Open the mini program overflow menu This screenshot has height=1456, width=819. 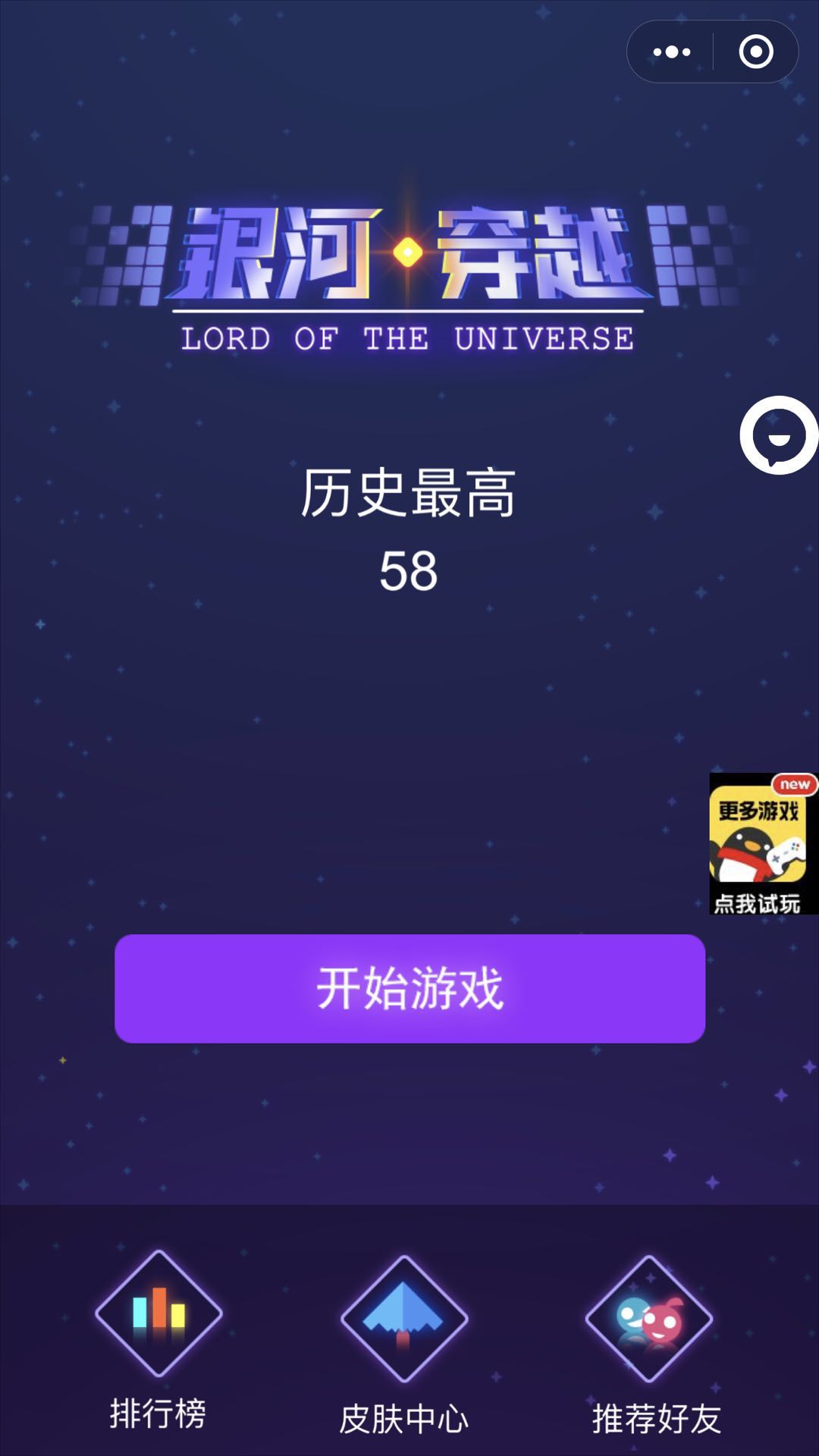672,52
